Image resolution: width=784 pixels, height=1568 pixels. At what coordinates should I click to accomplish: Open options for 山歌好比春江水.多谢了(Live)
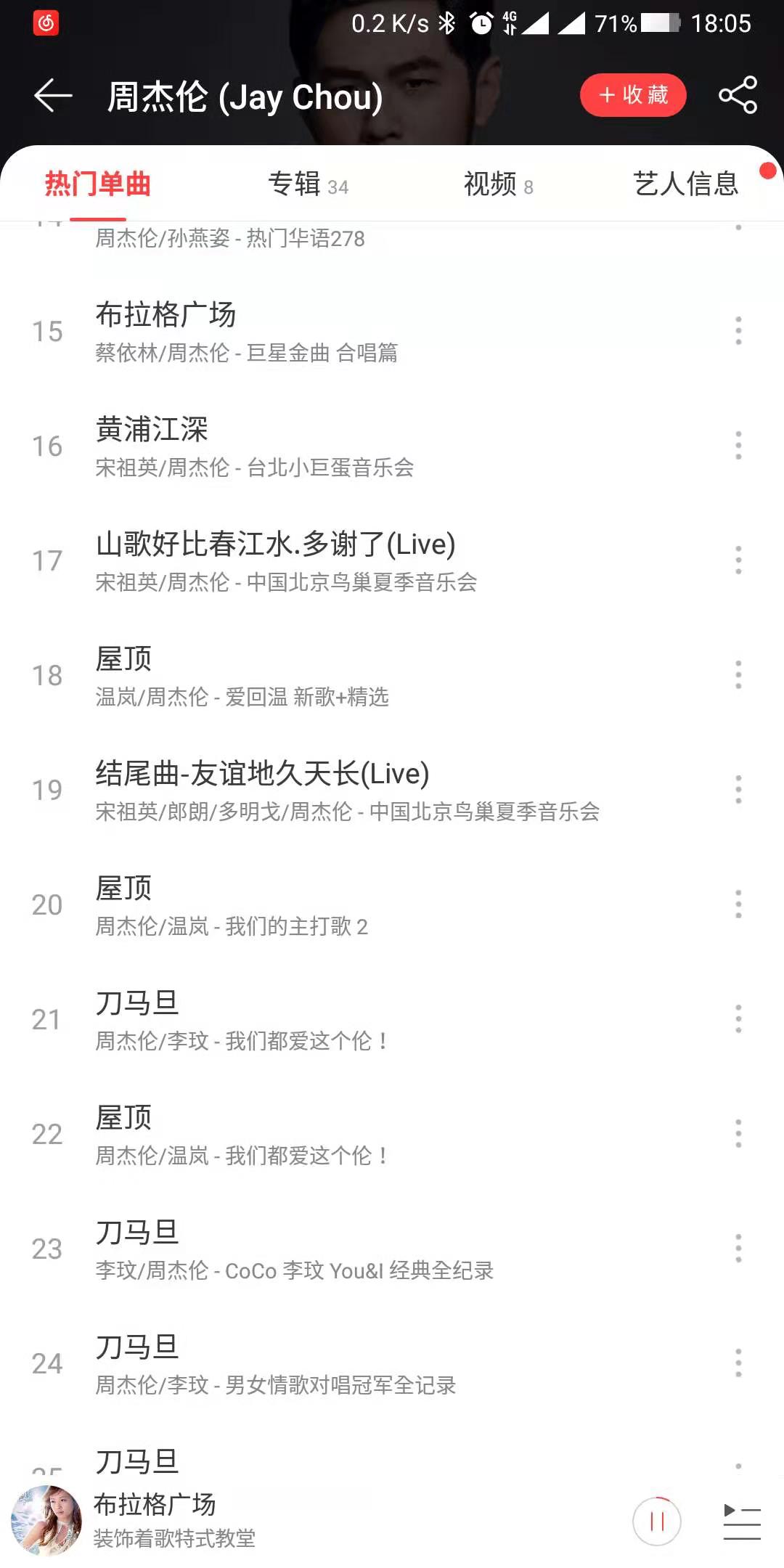coord(738,560)
